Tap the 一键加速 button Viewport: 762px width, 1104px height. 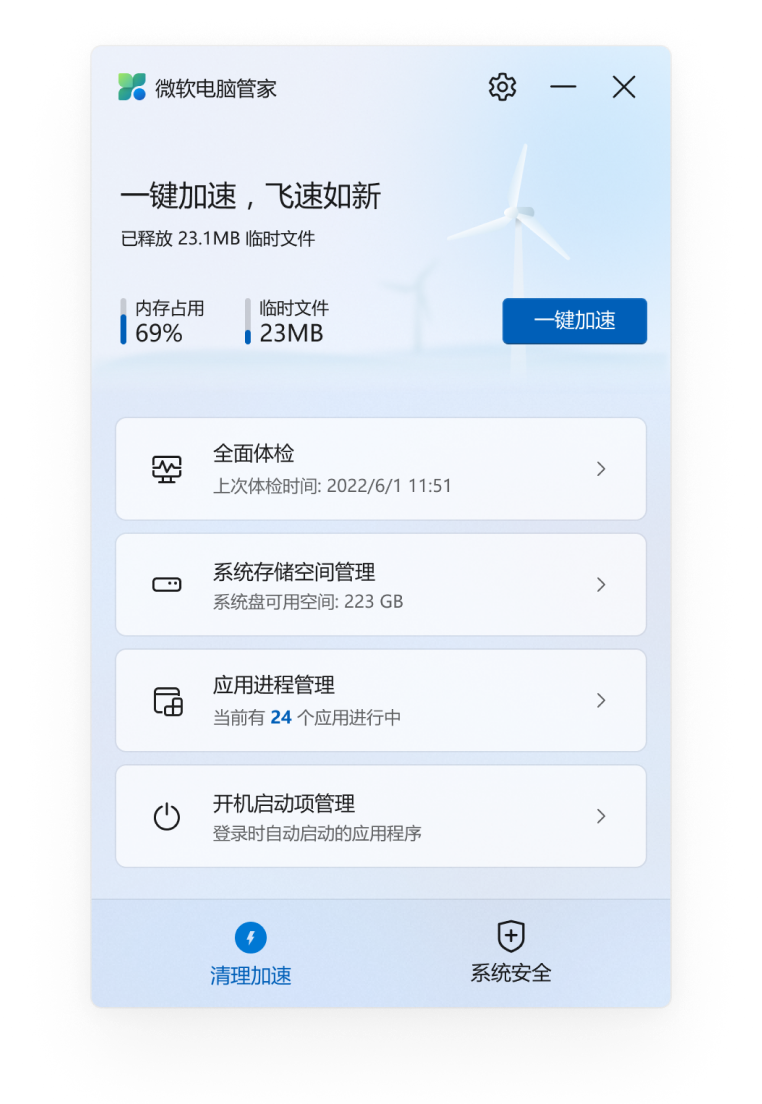pos(574,321)
